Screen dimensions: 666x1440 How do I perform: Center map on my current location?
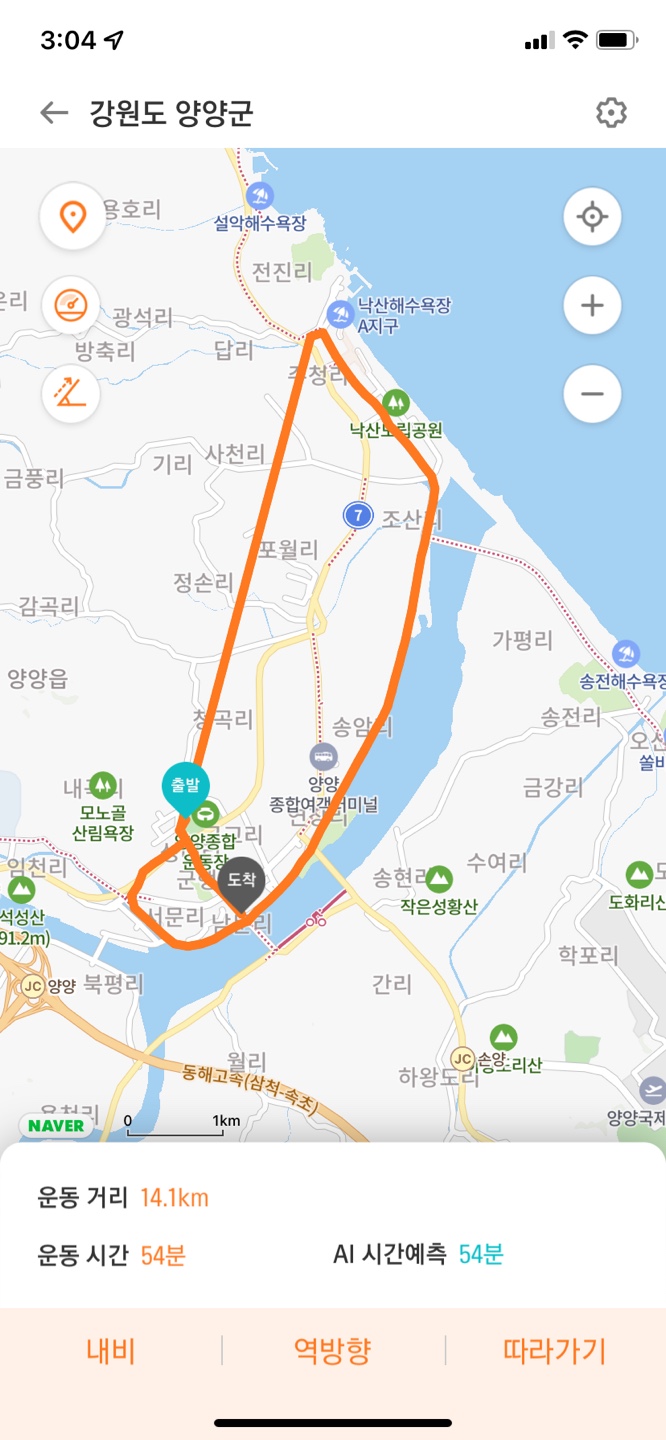tap(592, 216)
